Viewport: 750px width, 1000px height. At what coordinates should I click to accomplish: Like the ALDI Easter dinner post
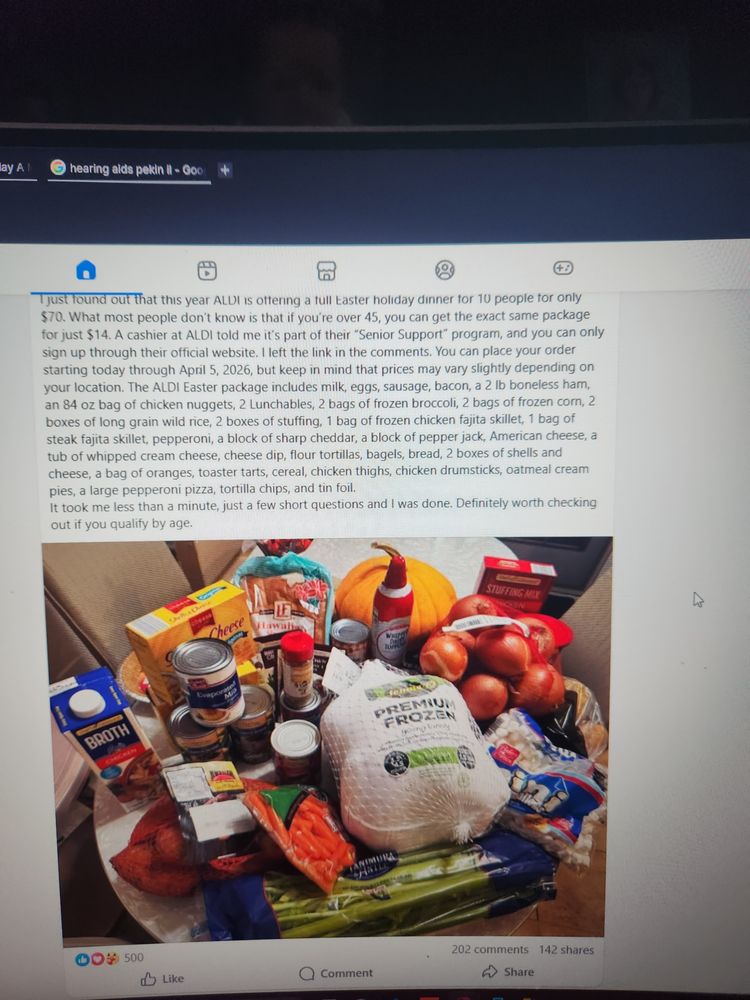pos(162,978)
